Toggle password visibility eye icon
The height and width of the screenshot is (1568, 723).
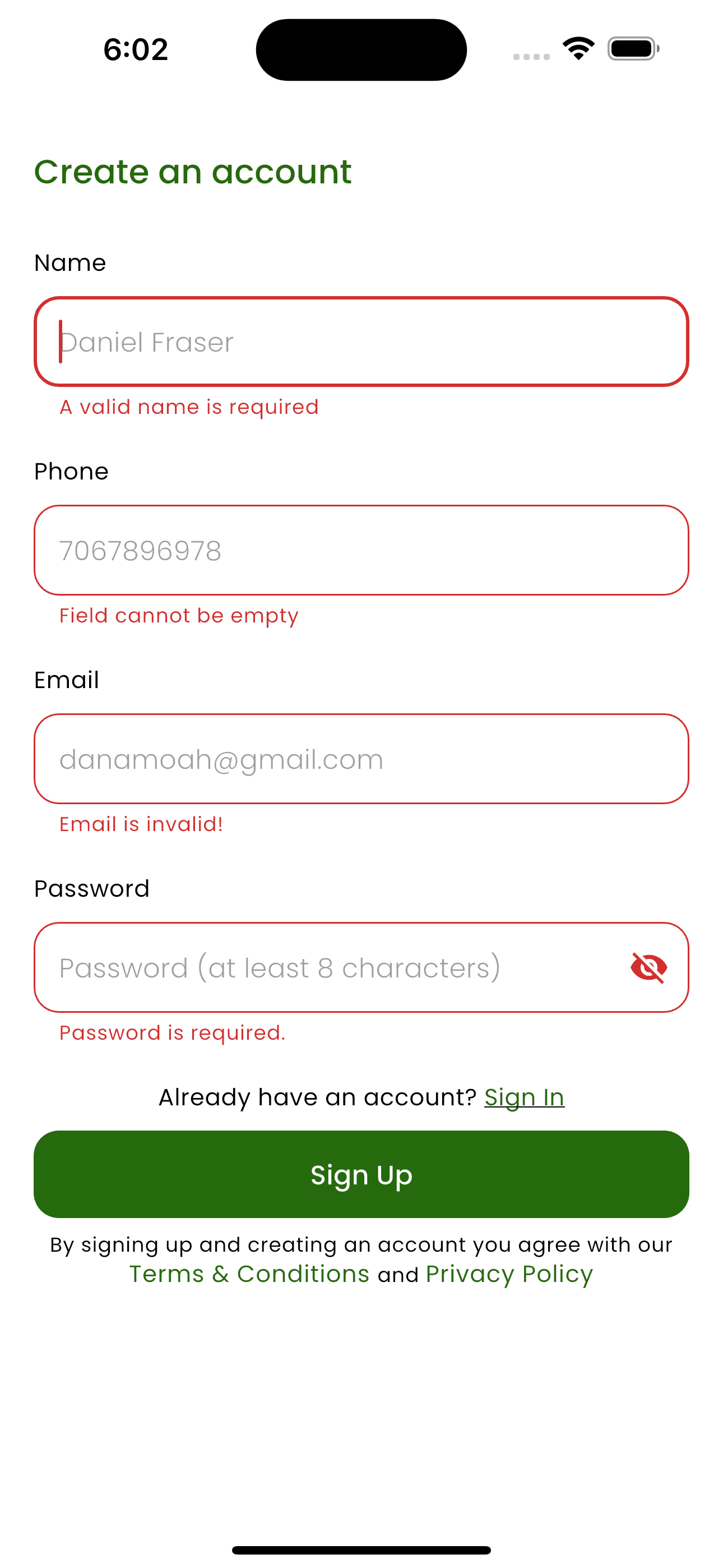pos(648,967)
